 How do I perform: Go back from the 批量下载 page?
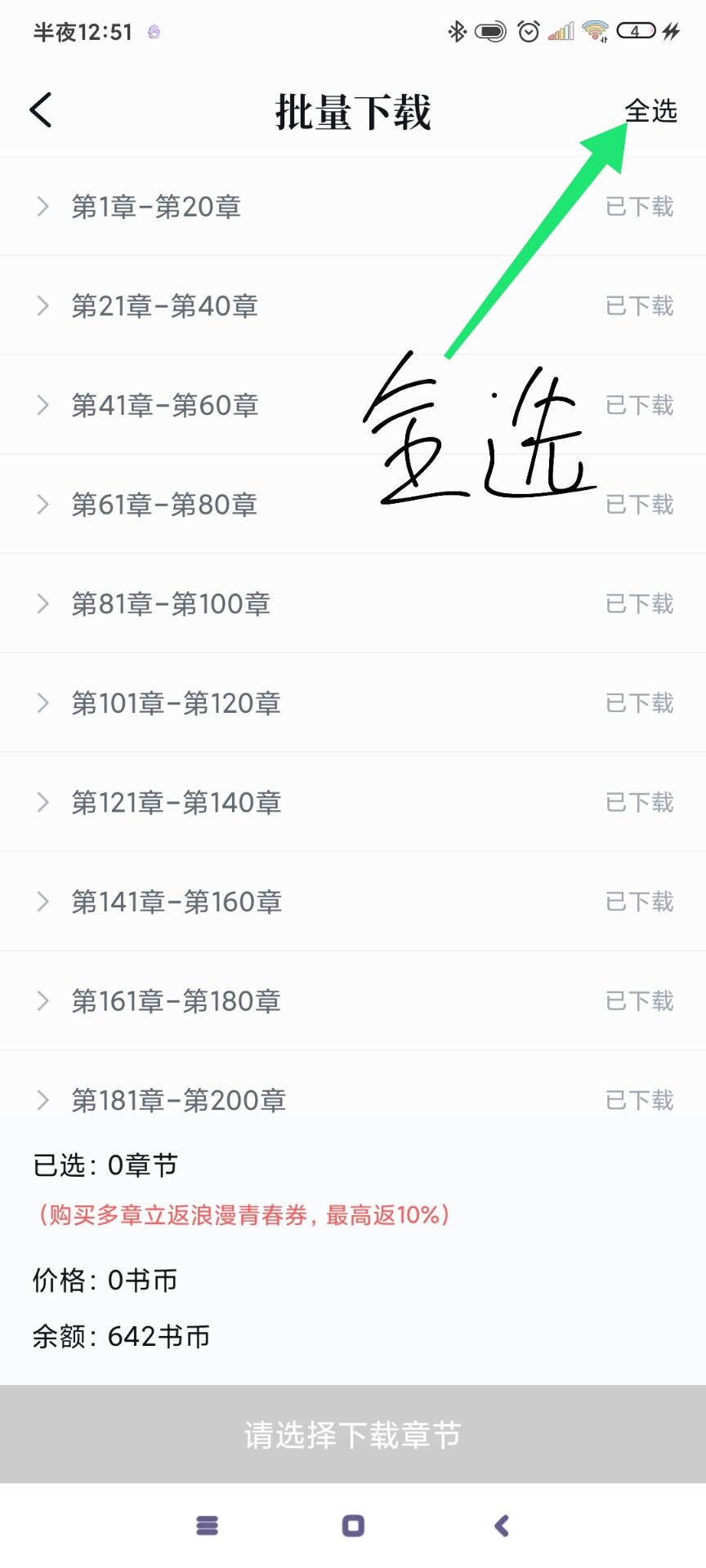41,110
